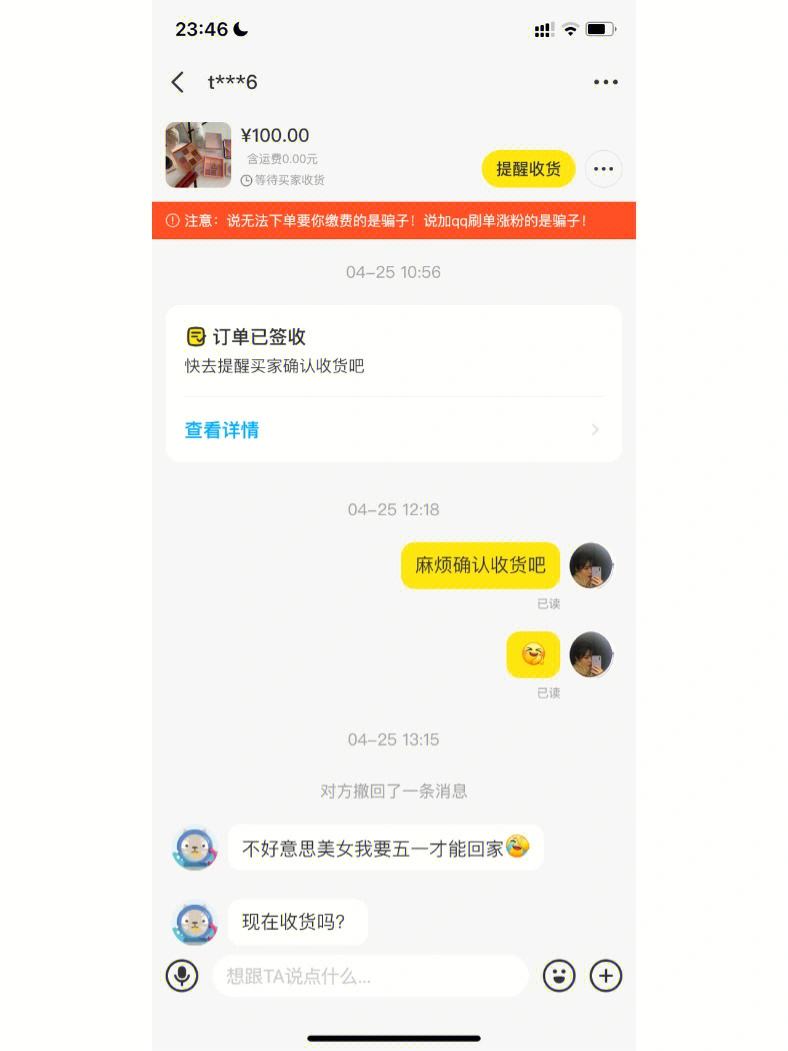Open the ¥100.00 product thumbnail
This screenshot has width=788, height=1051.
198,155
